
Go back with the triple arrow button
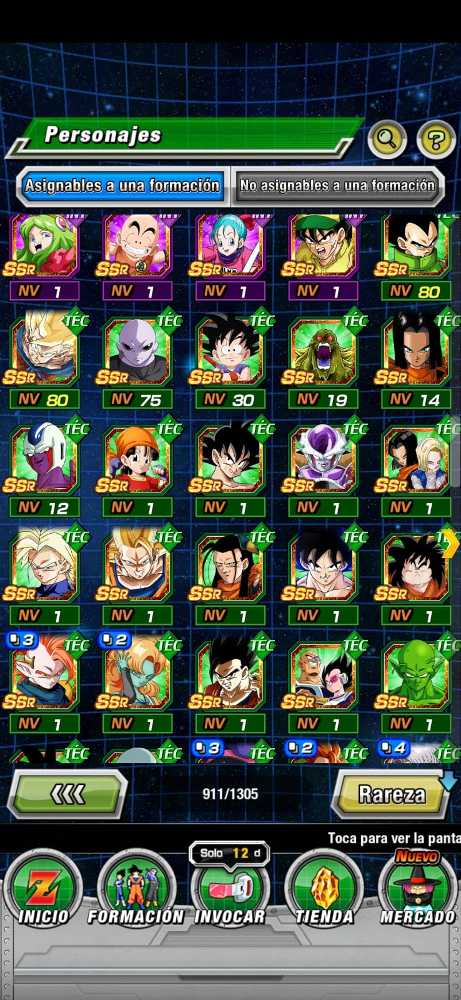click(x=67, y=794)
